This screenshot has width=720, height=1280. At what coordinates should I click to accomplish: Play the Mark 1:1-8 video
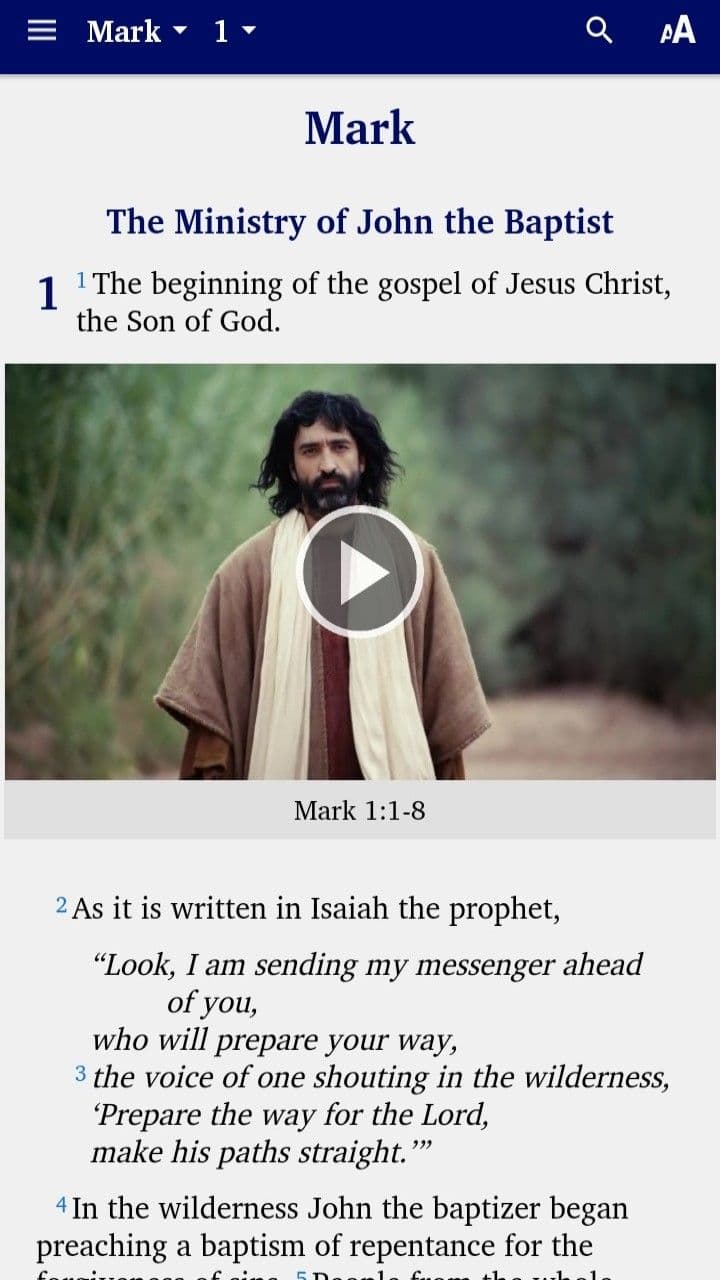coord(360,572)
